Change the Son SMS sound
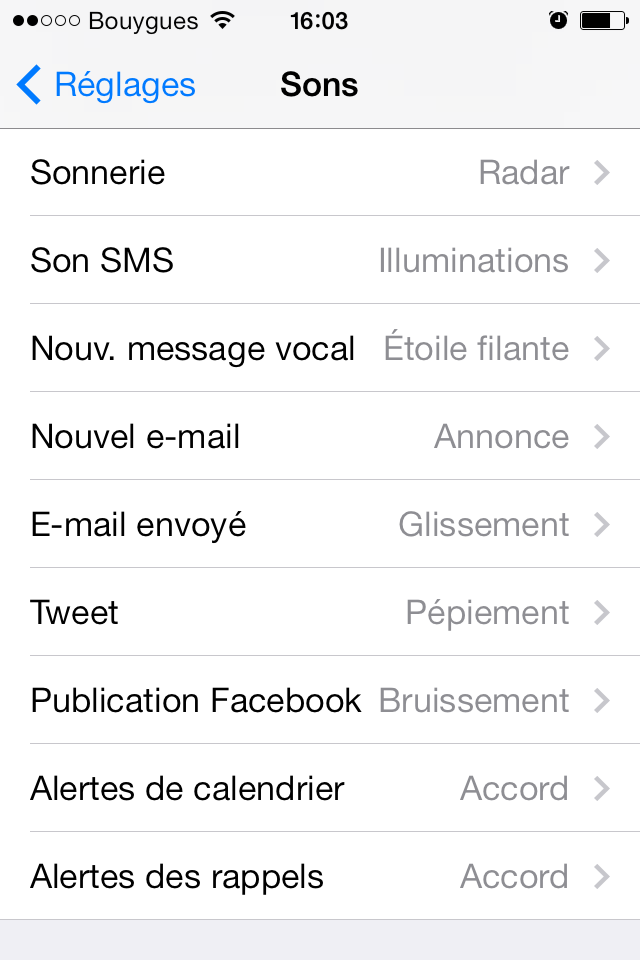 [320, 261]
